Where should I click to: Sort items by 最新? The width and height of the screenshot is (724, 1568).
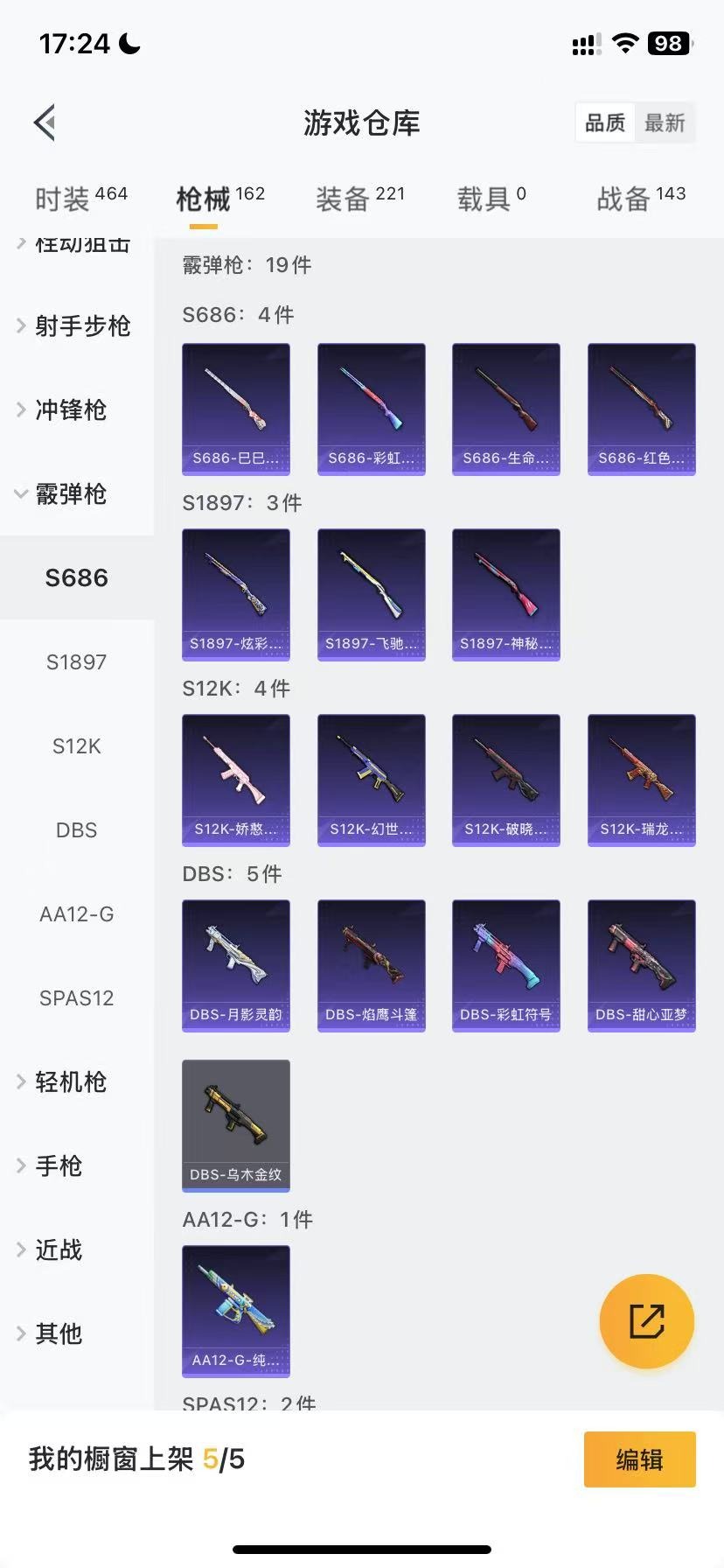pyautogui.click(x=665, y=123)
